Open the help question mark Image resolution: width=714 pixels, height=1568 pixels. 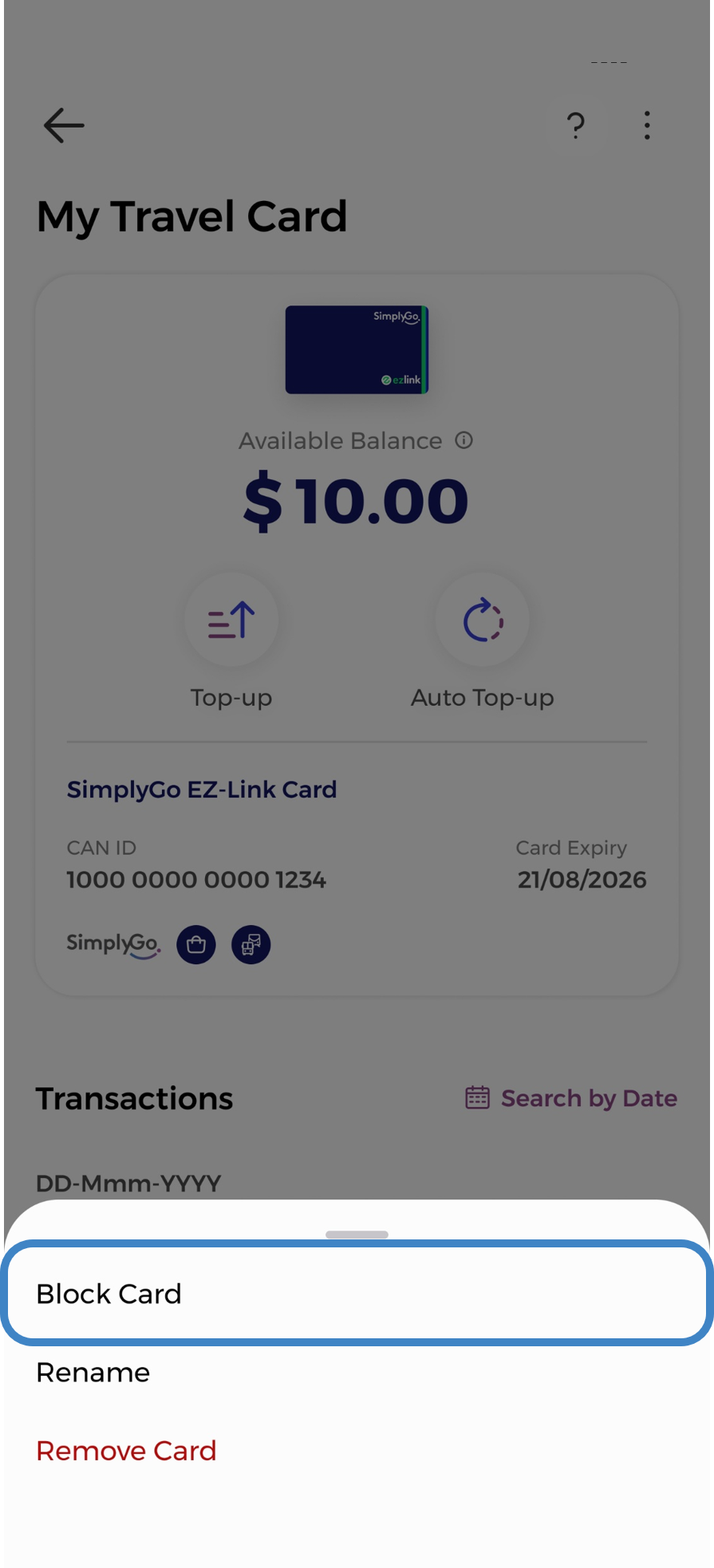tap(575, 125)
